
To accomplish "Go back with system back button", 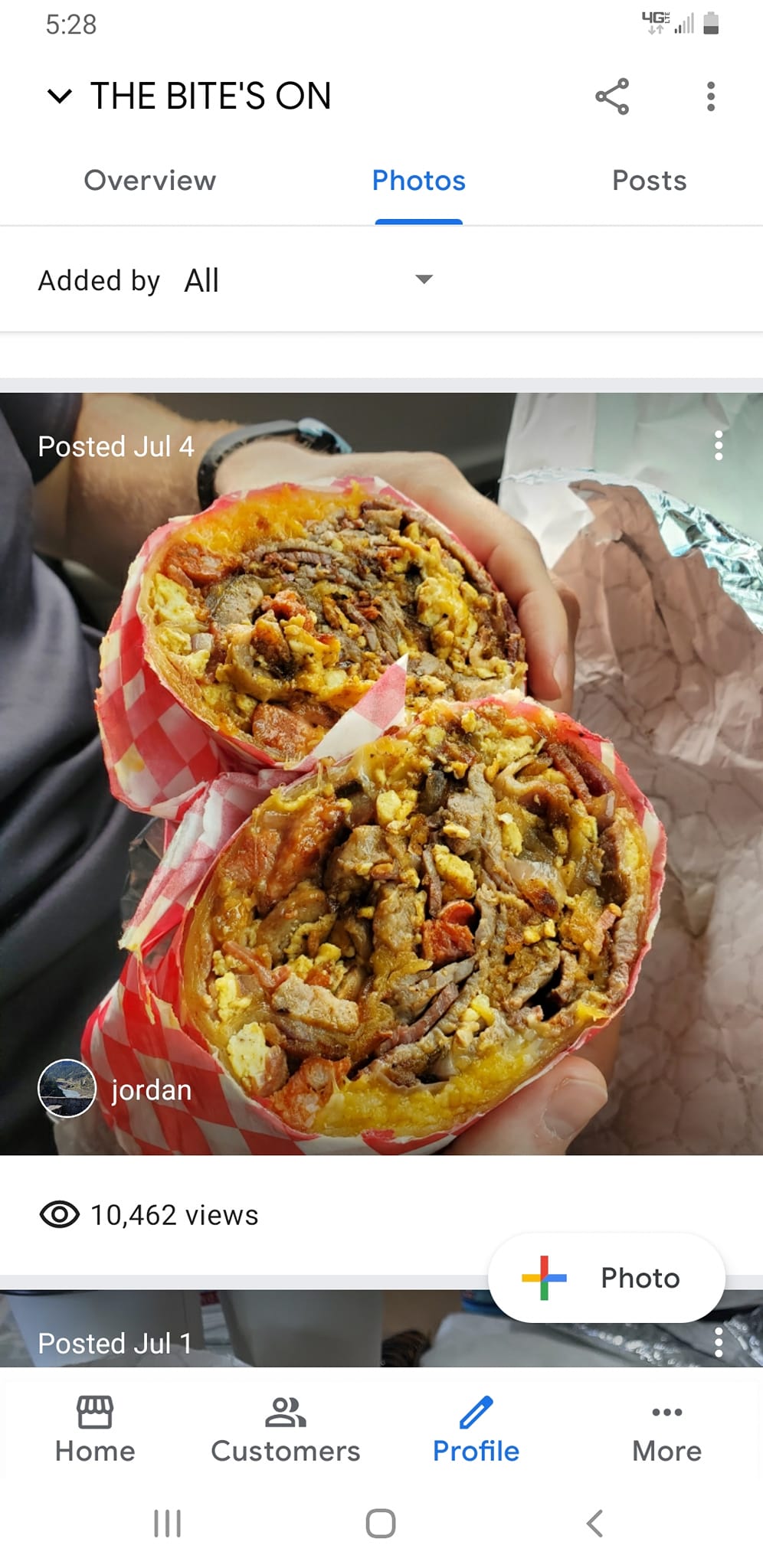I will 594,1523.
